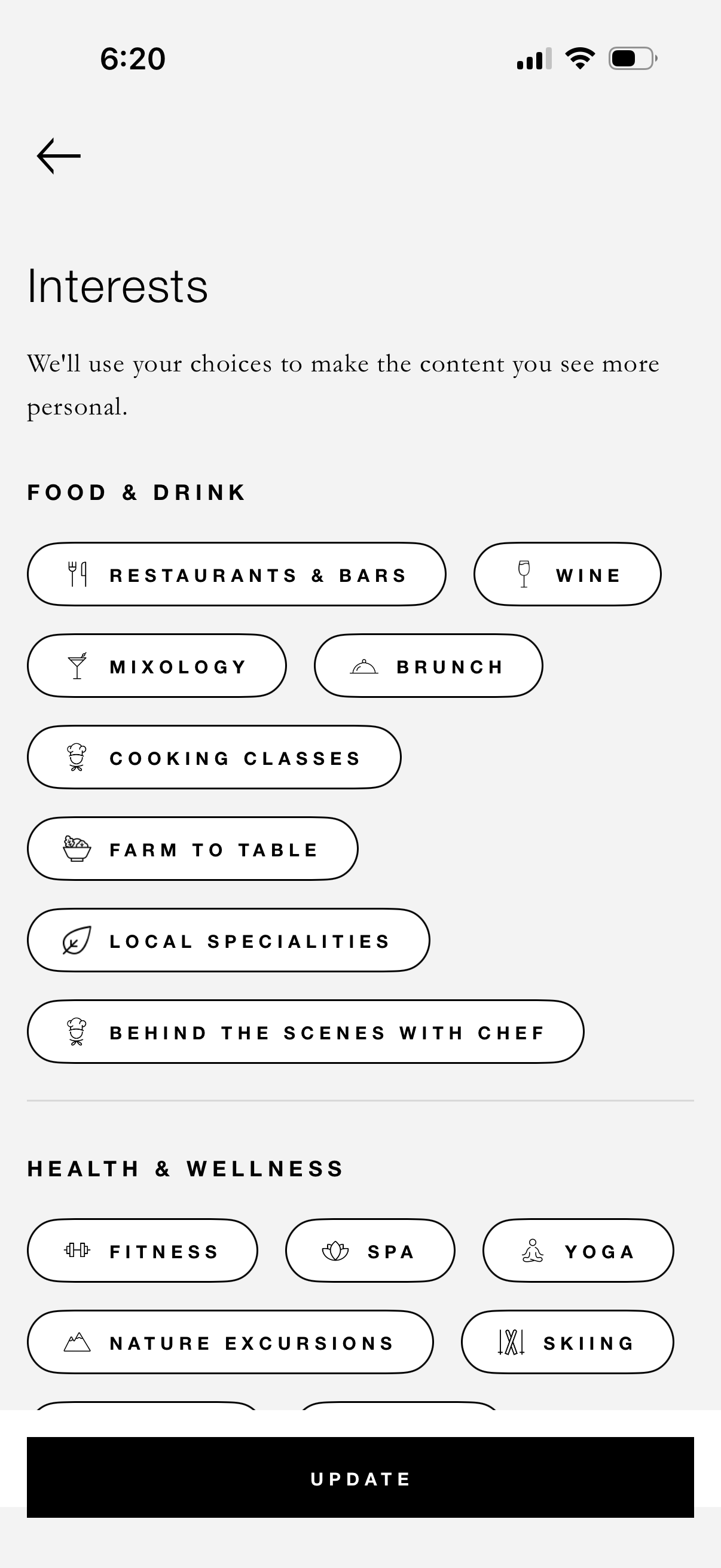Select the Spa interest chip

pos(369,1251)
